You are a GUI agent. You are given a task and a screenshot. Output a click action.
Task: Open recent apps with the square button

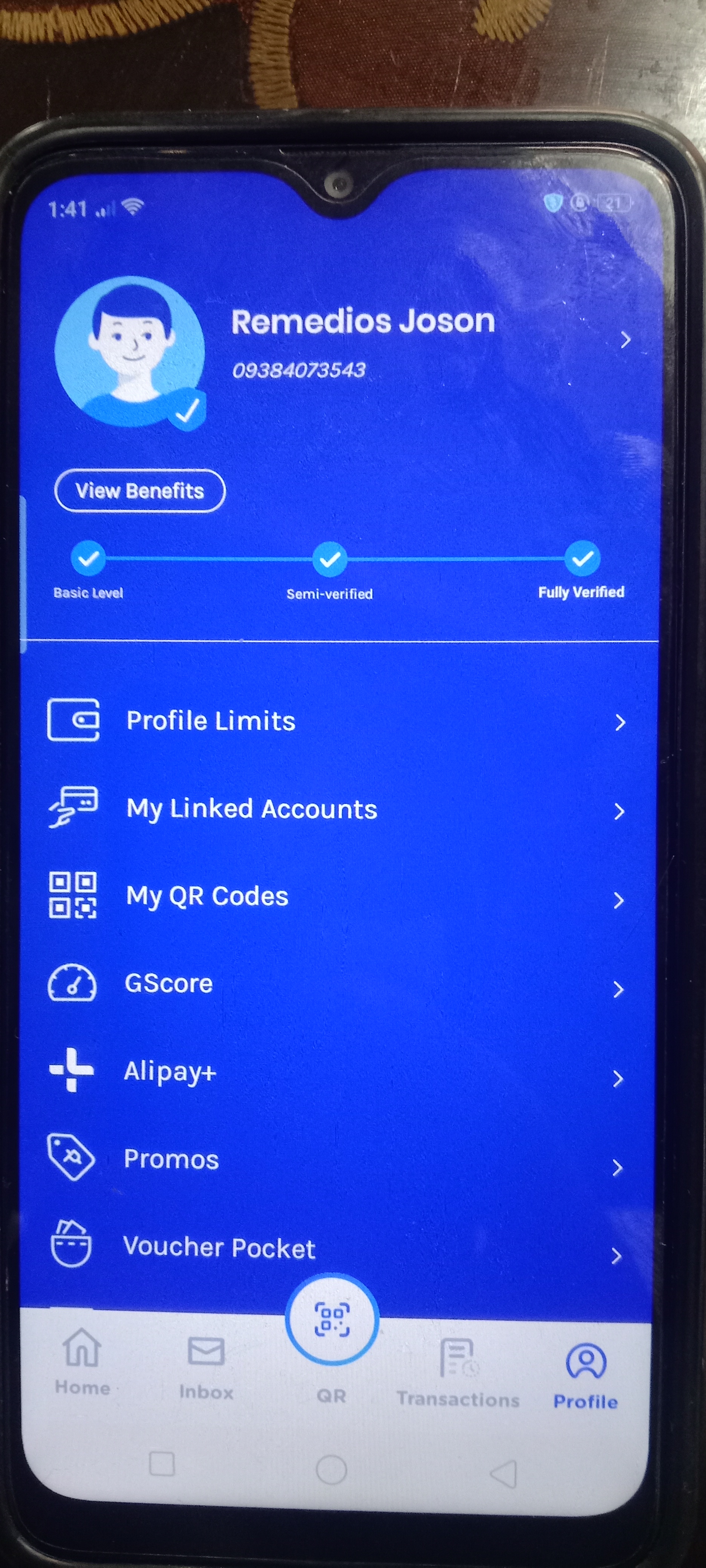[162, 1463]
